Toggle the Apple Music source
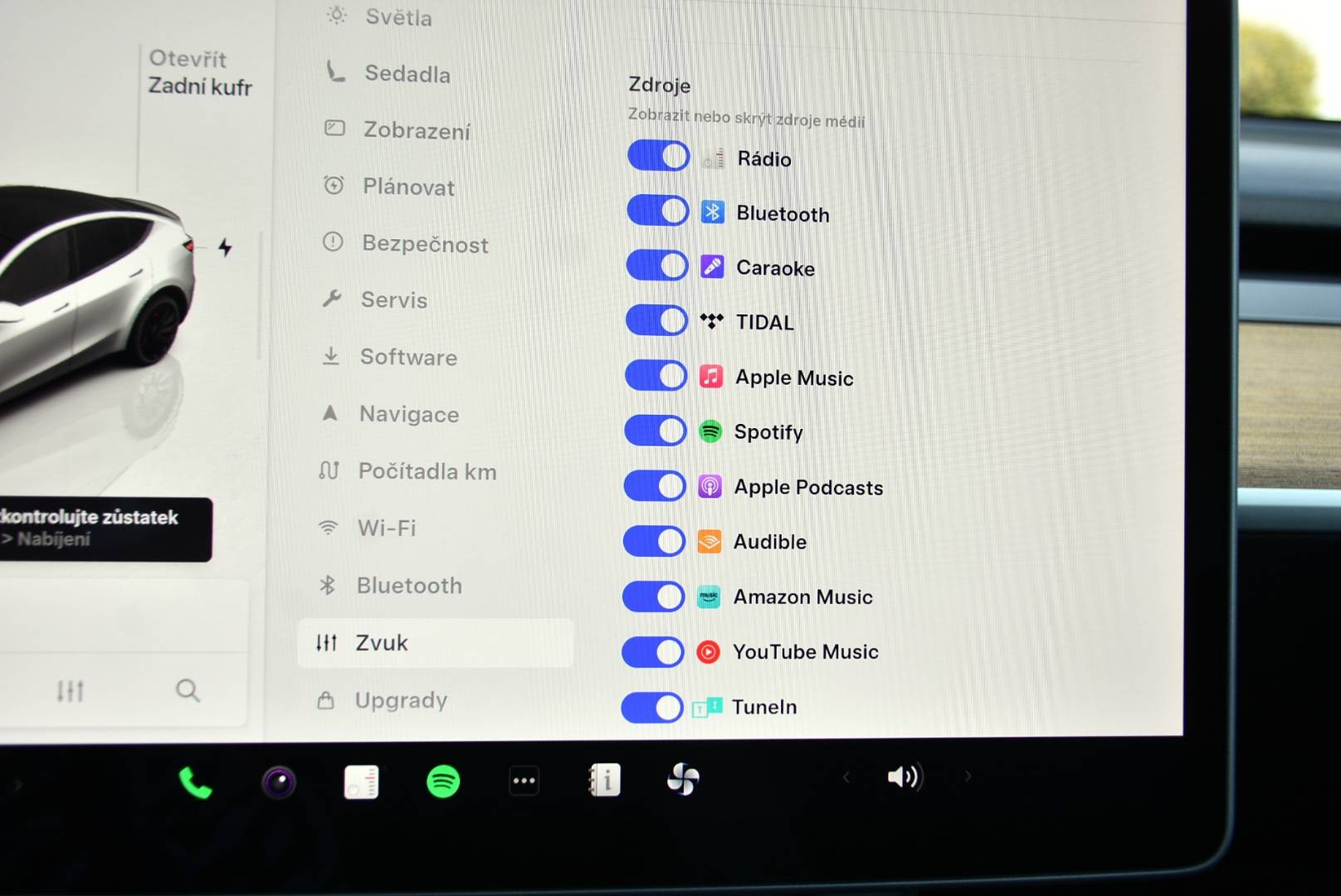This screenshot has width=1341, height=896. click(656, 376)
